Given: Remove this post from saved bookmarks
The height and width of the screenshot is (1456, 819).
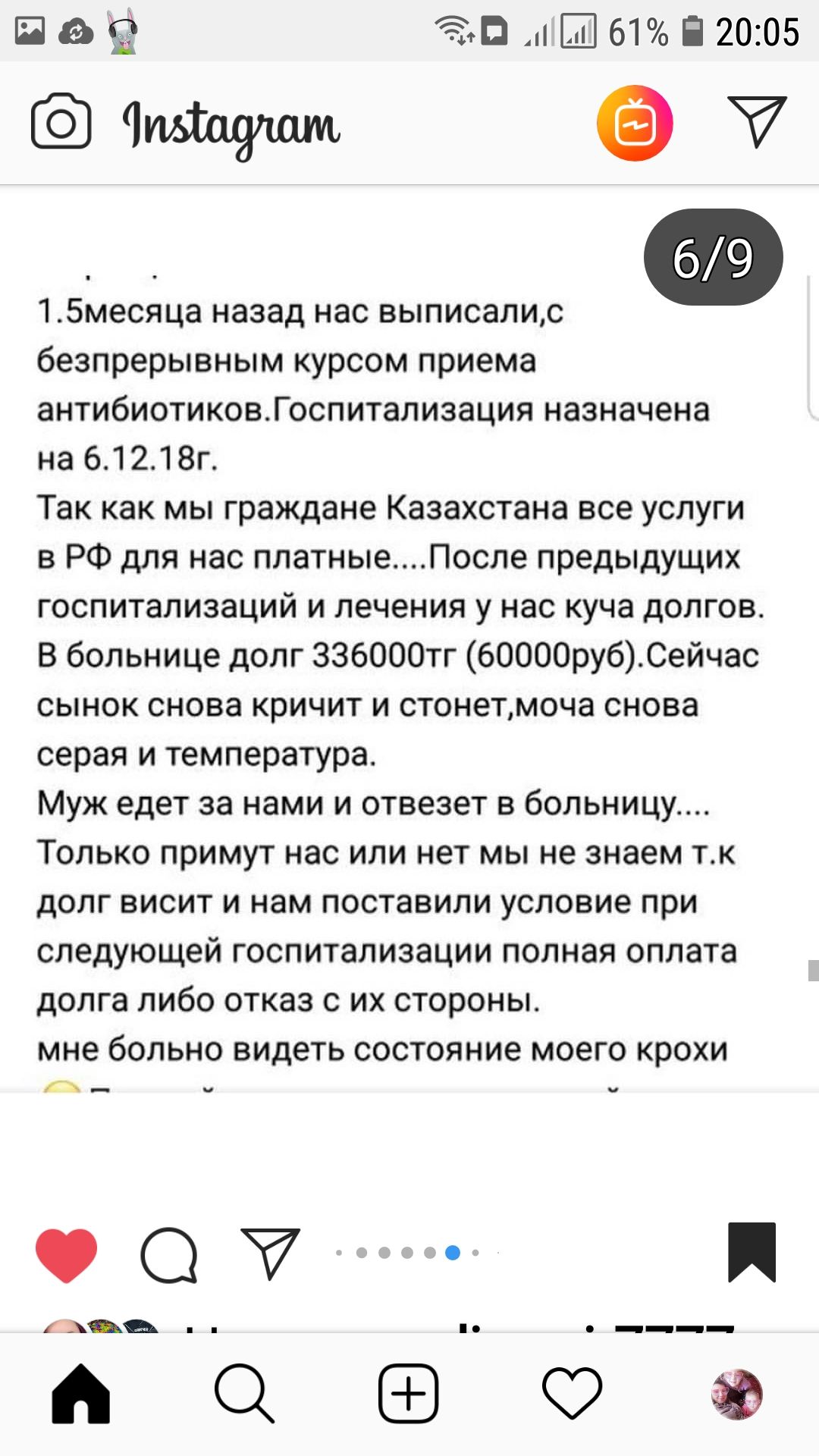Looking at the screenshot, I should coord(752,1252).
